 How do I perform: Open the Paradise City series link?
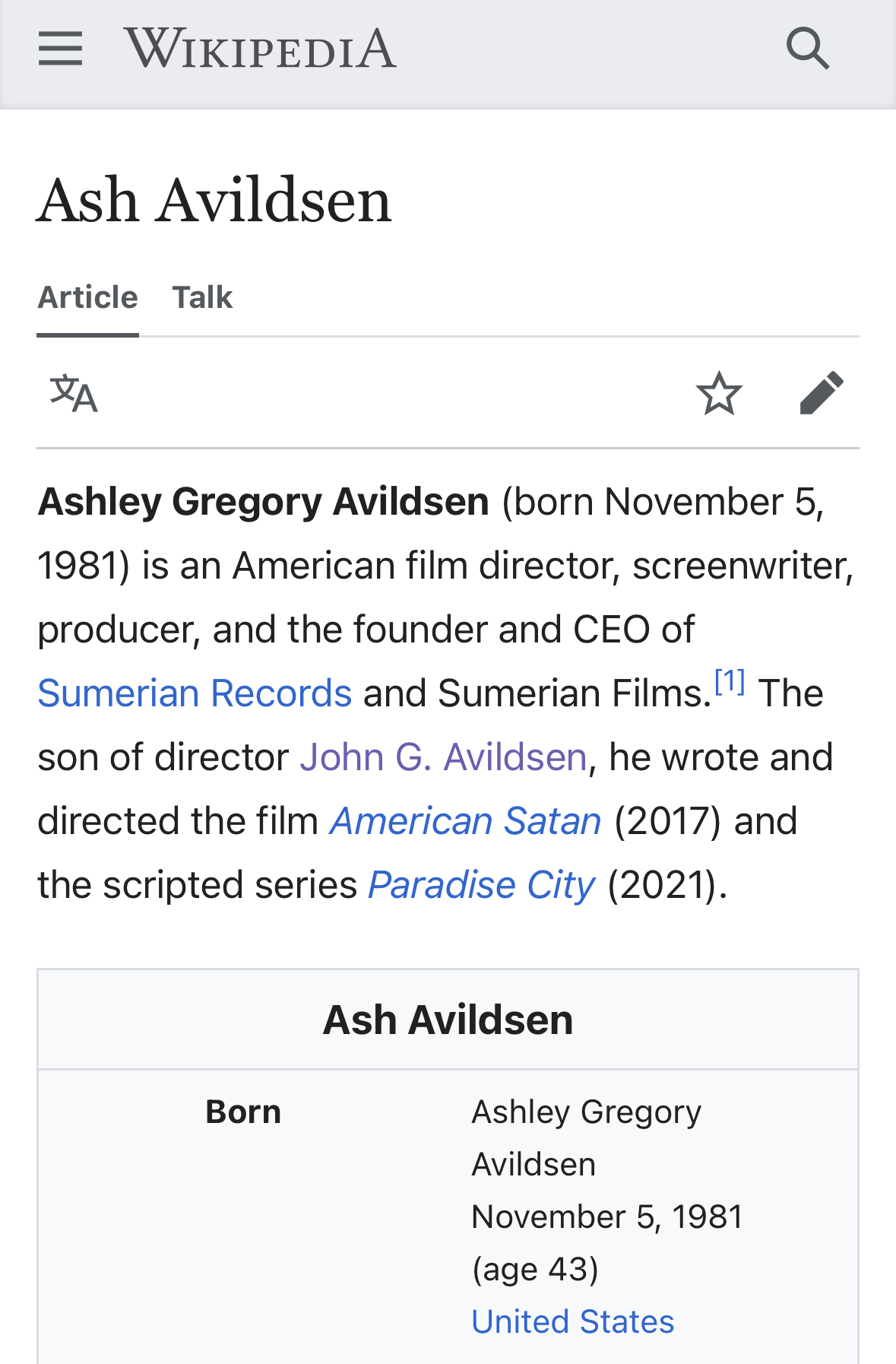481,885
